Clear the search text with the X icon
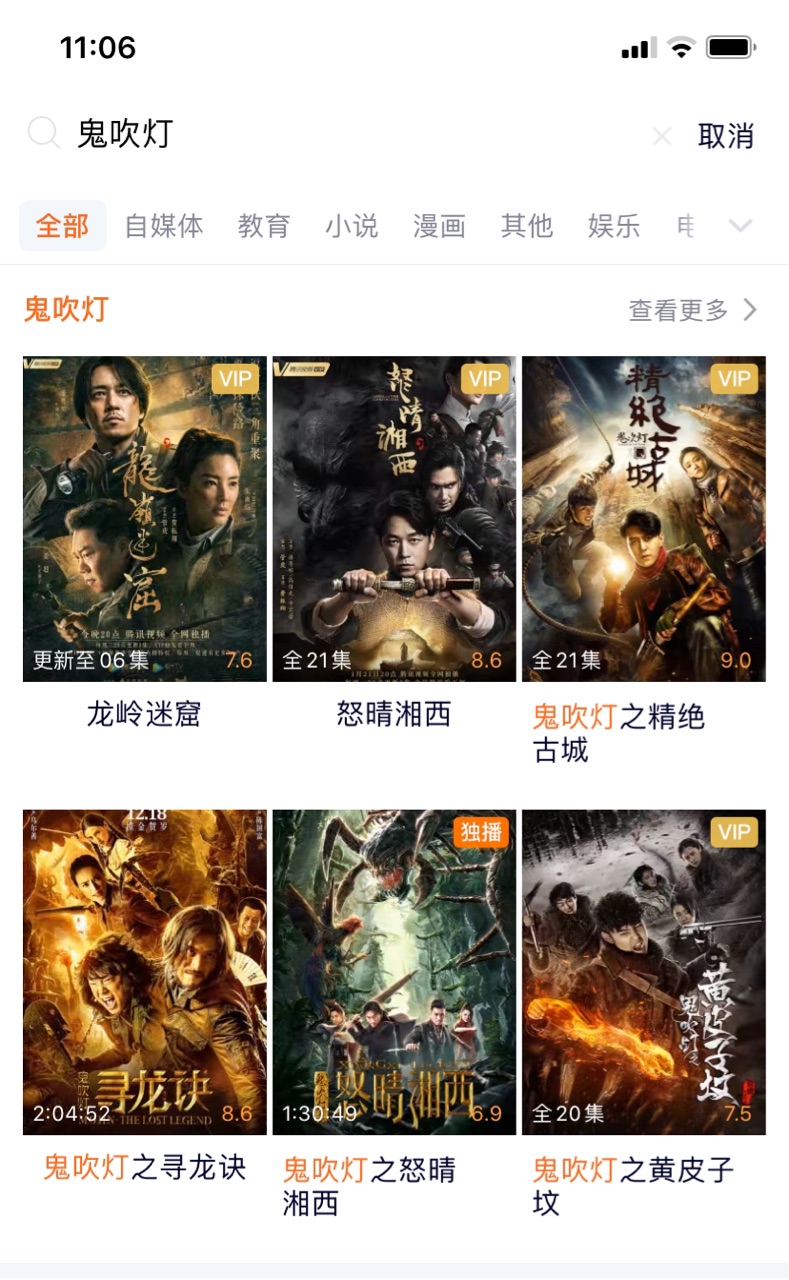This screenshot has height=1280, width=789. (x=661, y=136)
